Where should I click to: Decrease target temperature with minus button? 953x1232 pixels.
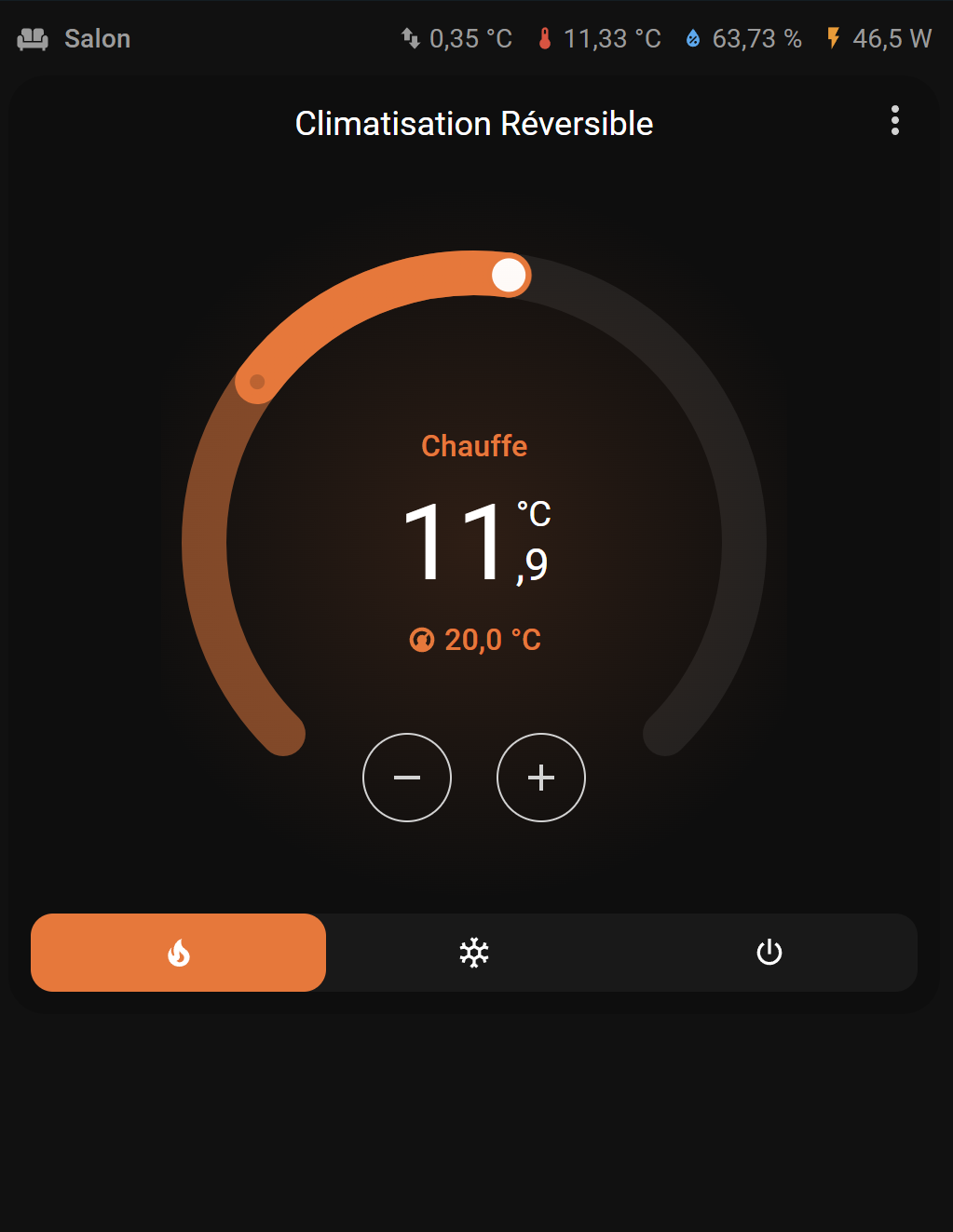(407, 778)
